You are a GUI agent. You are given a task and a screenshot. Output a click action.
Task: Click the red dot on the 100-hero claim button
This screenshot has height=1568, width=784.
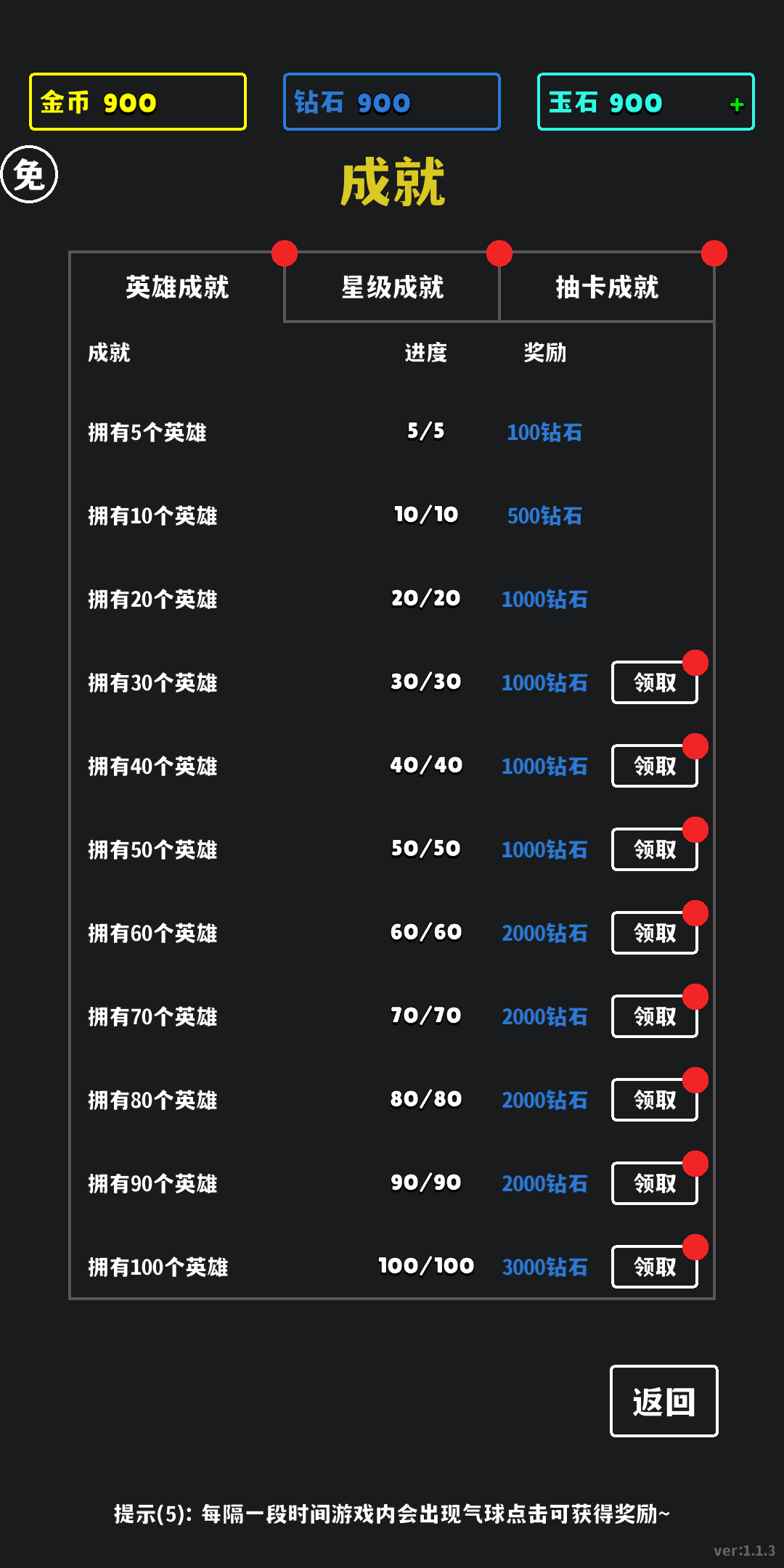click(x=695, y=1247)
